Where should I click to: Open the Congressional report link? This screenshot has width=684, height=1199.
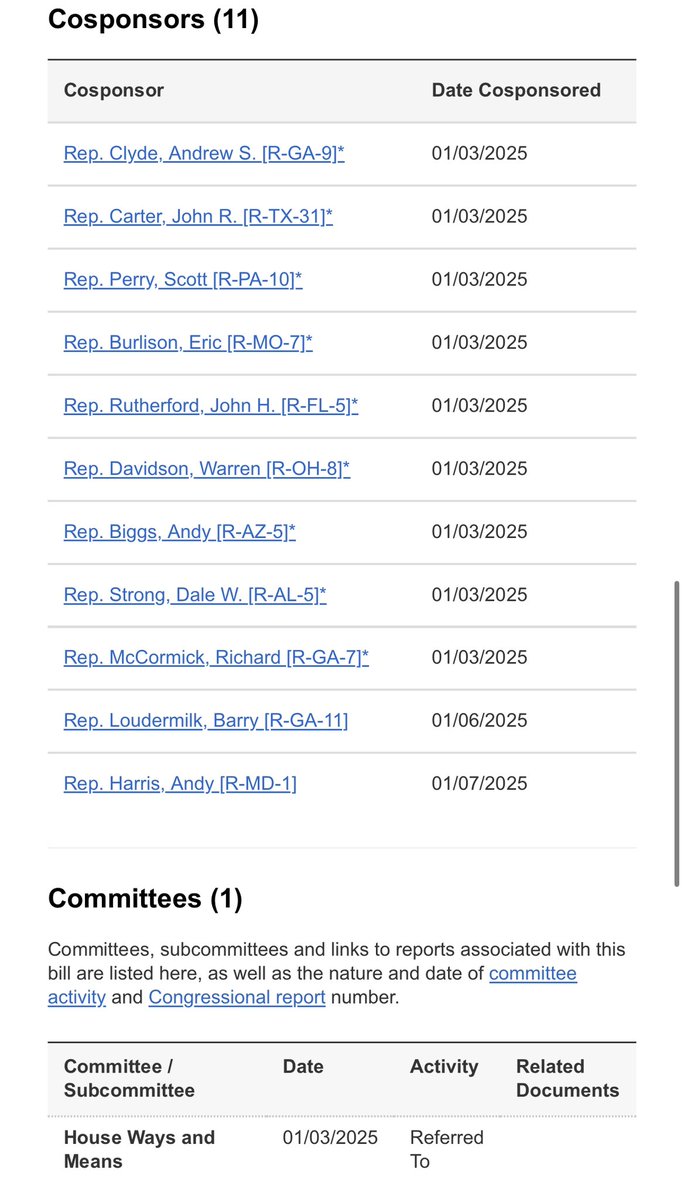[x=237, y=998]
